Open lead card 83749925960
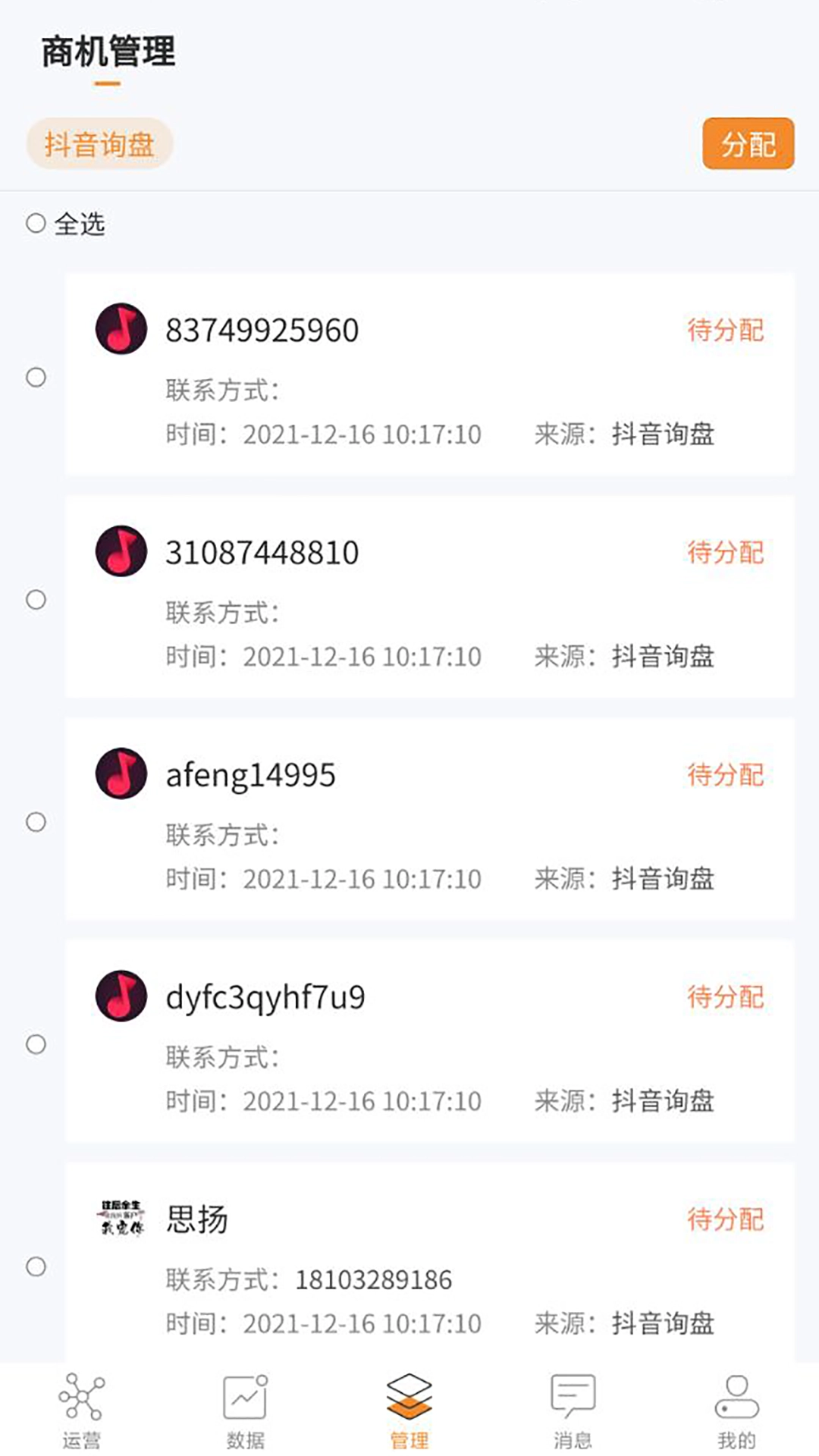 click(429, 375)
